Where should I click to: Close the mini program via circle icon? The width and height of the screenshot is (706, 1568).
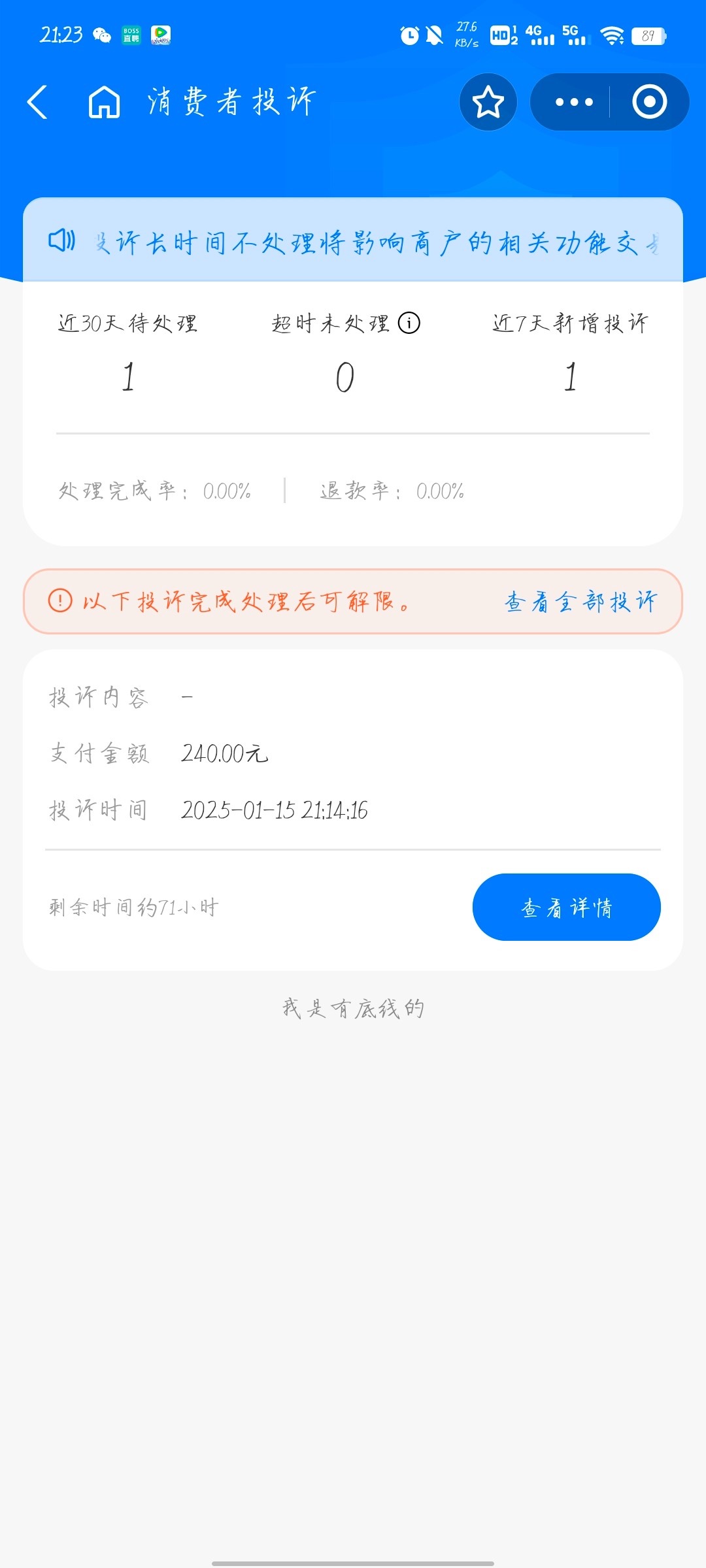tap(649, 102)
